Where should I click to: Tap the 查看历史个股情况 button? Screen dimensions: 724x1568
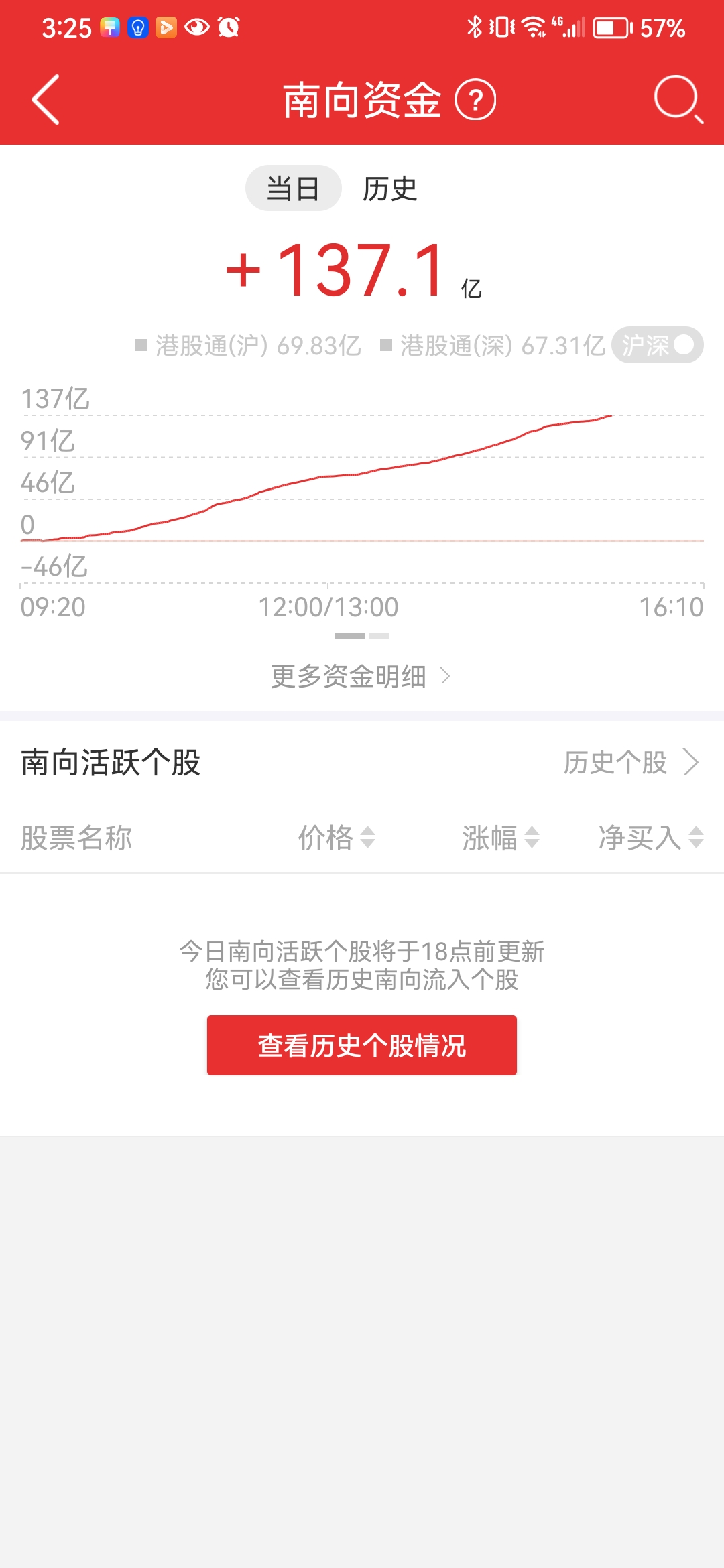[362, 1045]
